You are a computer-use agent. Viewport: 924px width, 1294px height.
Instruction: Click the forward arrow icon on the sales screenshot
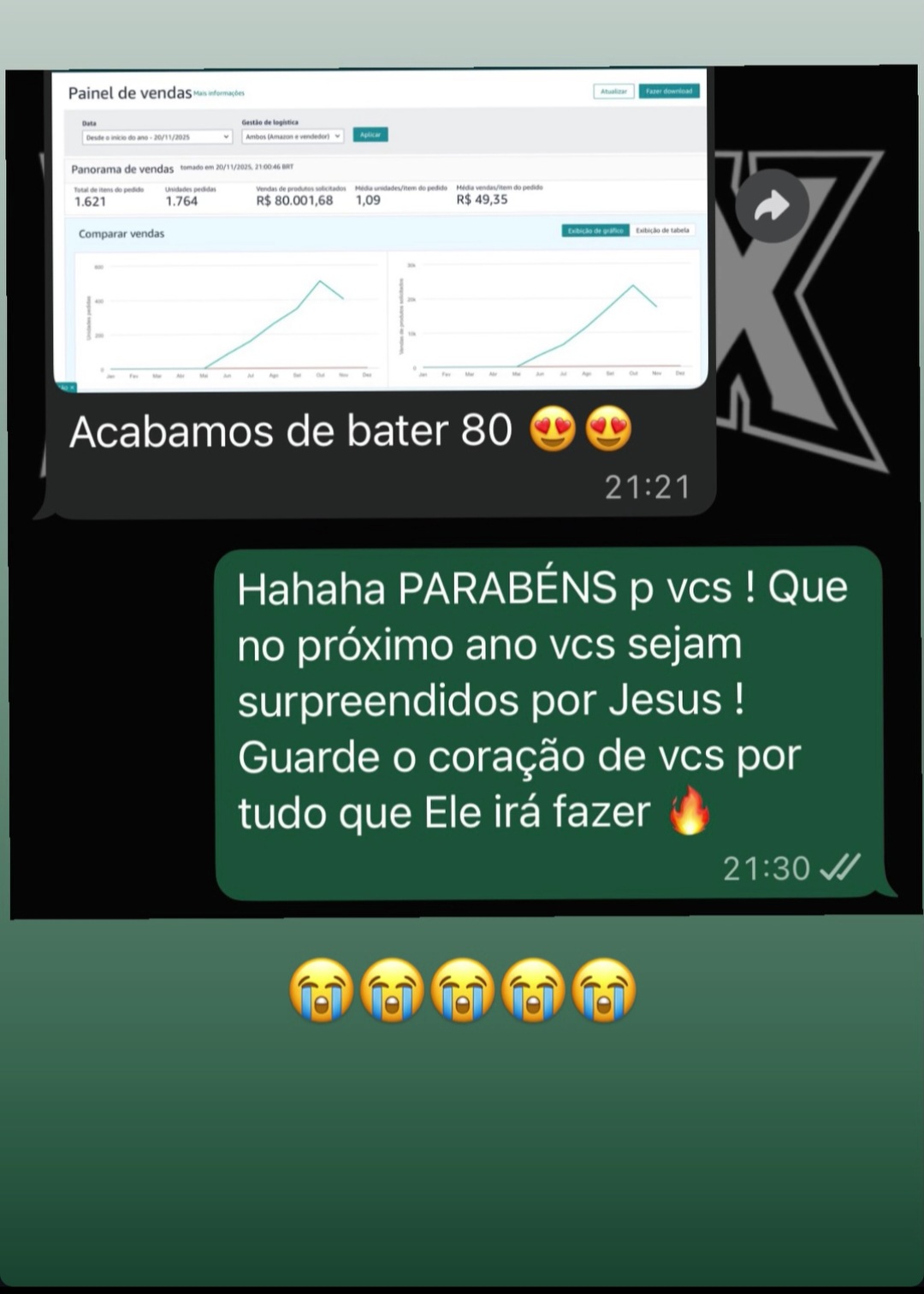tap(773, 205)
